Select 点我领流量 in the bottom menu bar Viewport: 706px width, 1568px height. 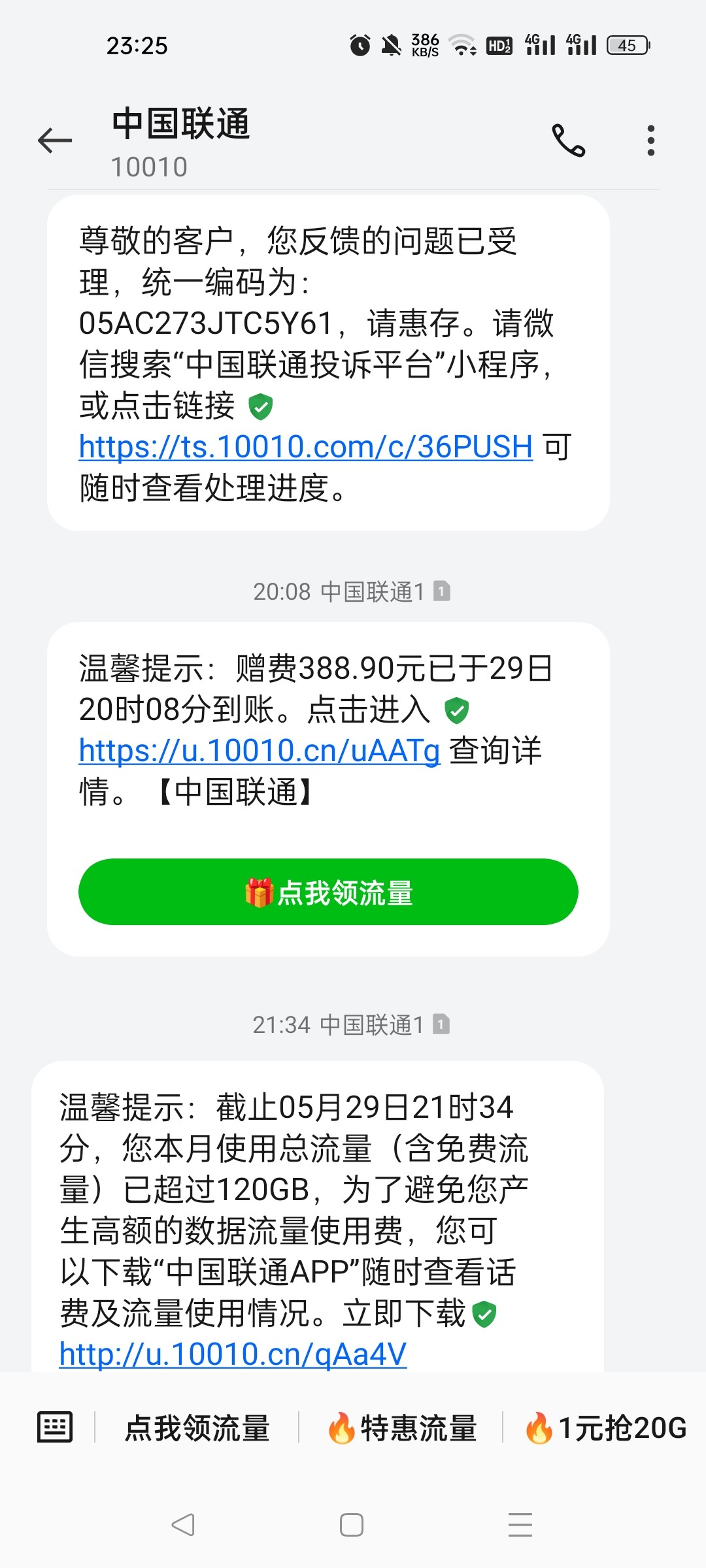(x=197, y=1428)
